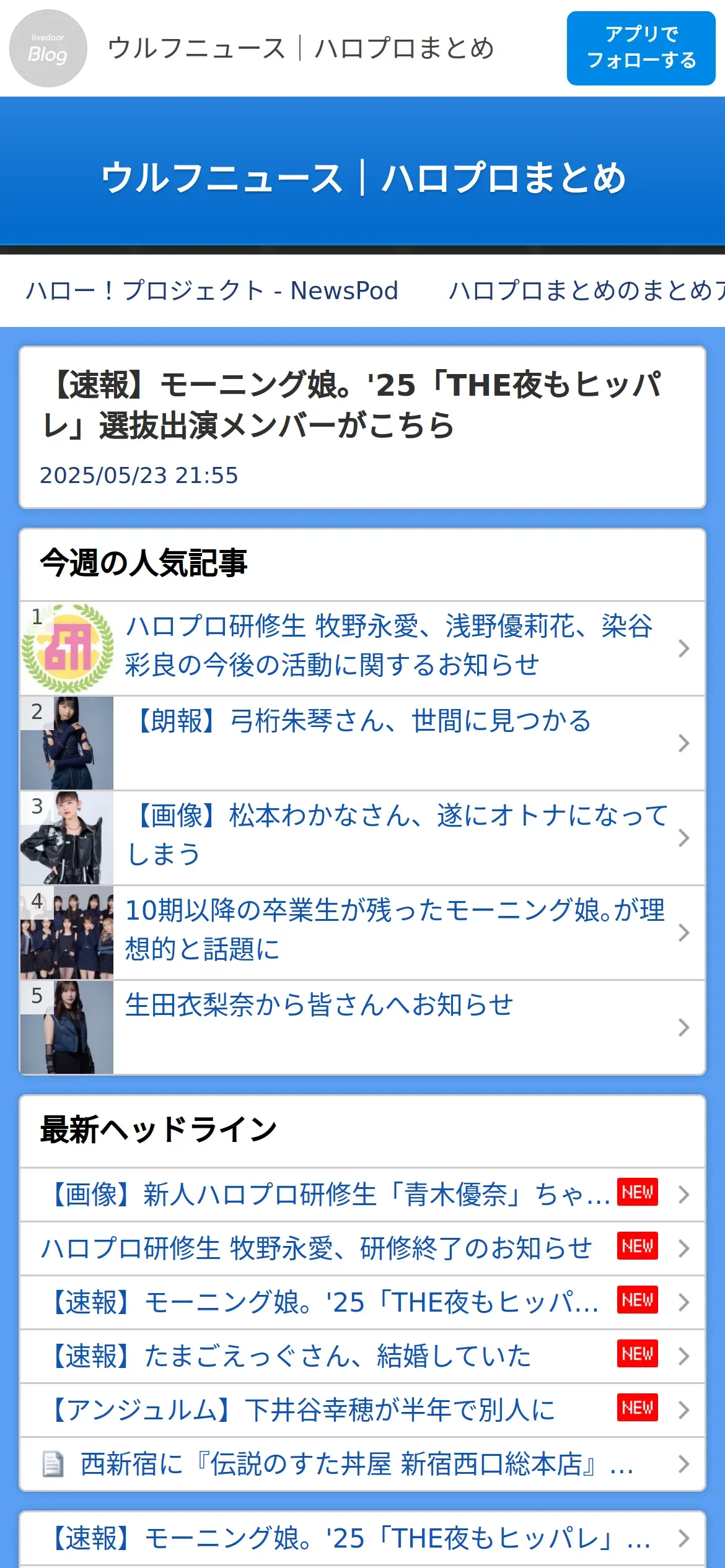This screenshot has height=1568, width=725.
Task: Open the featured THE夜もヒッパレ article card
Action: coord(362,427)
